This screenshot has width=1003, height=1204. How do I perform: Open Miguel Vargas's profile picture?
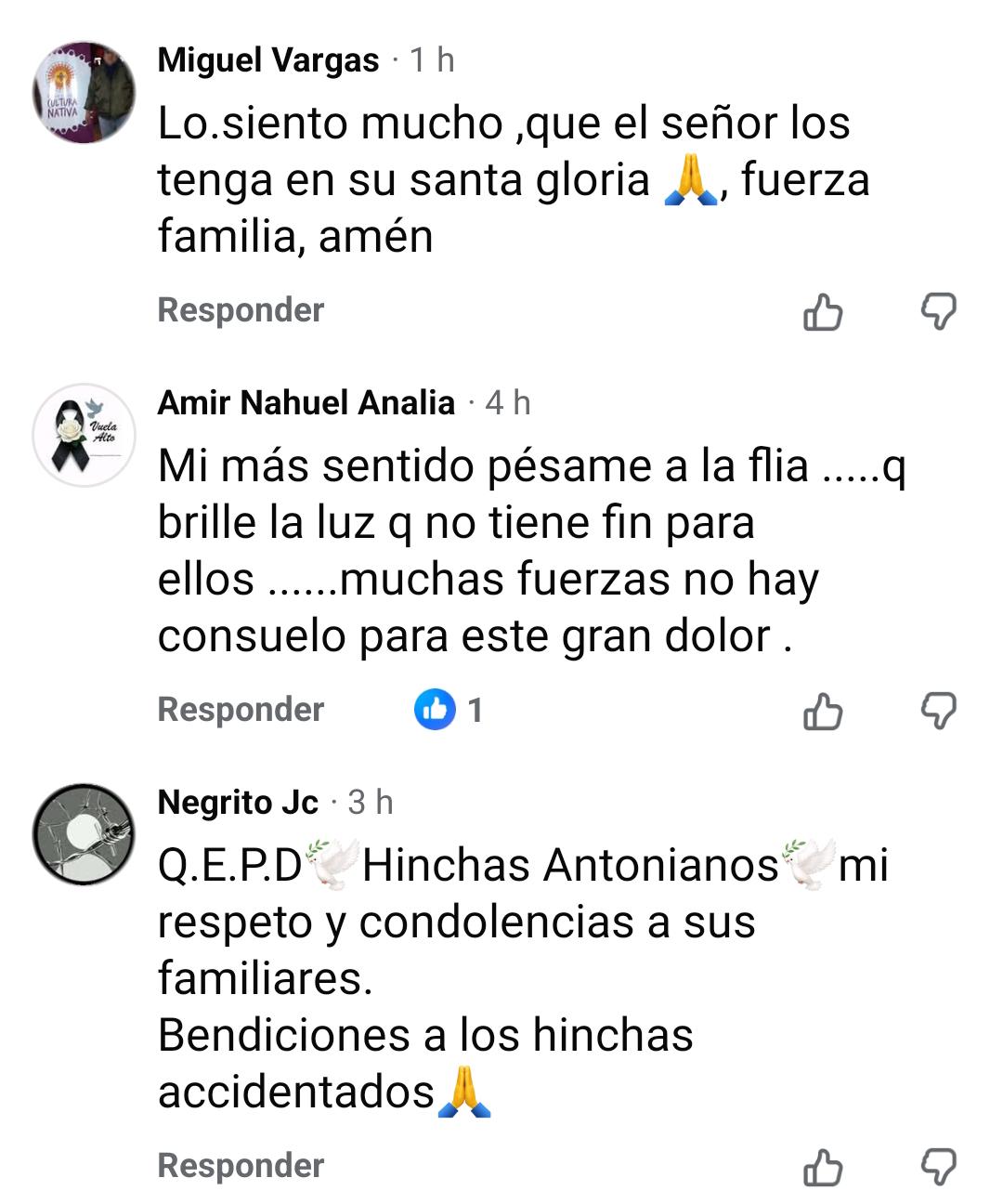(85, 92)
